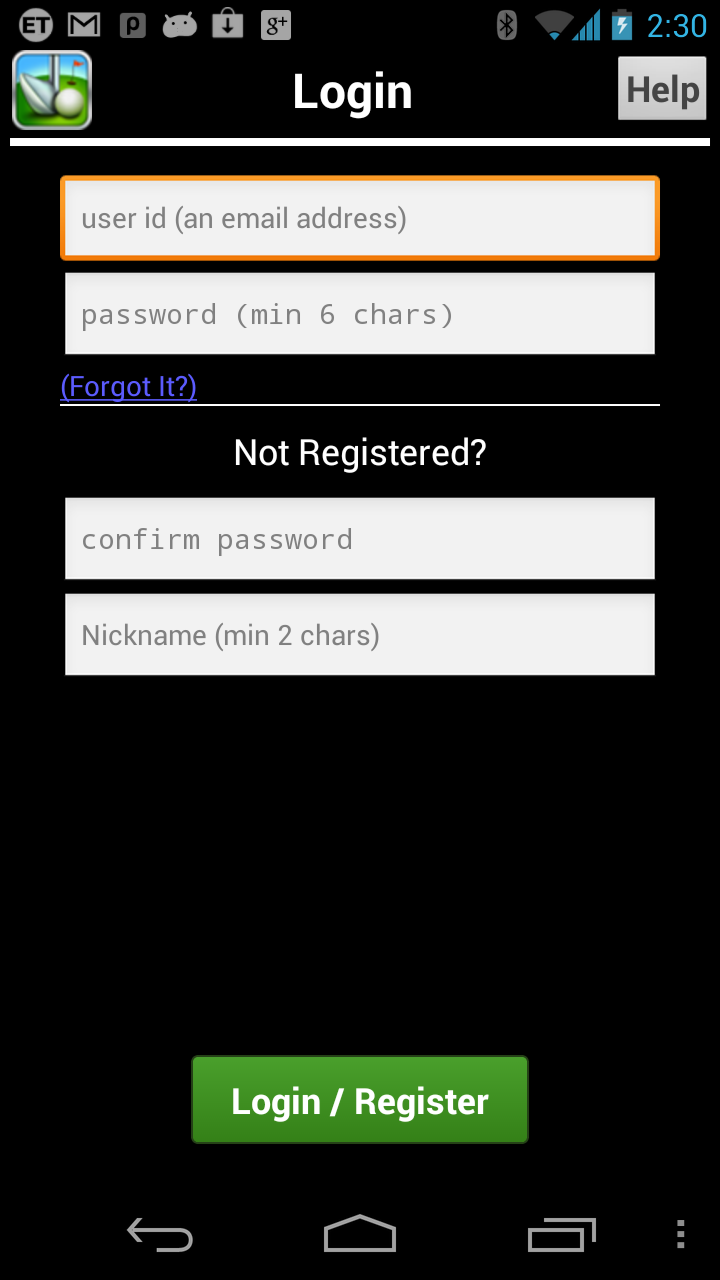Focus the user id email field
This screenshot has height=1280, width=720.
[360, 218]
